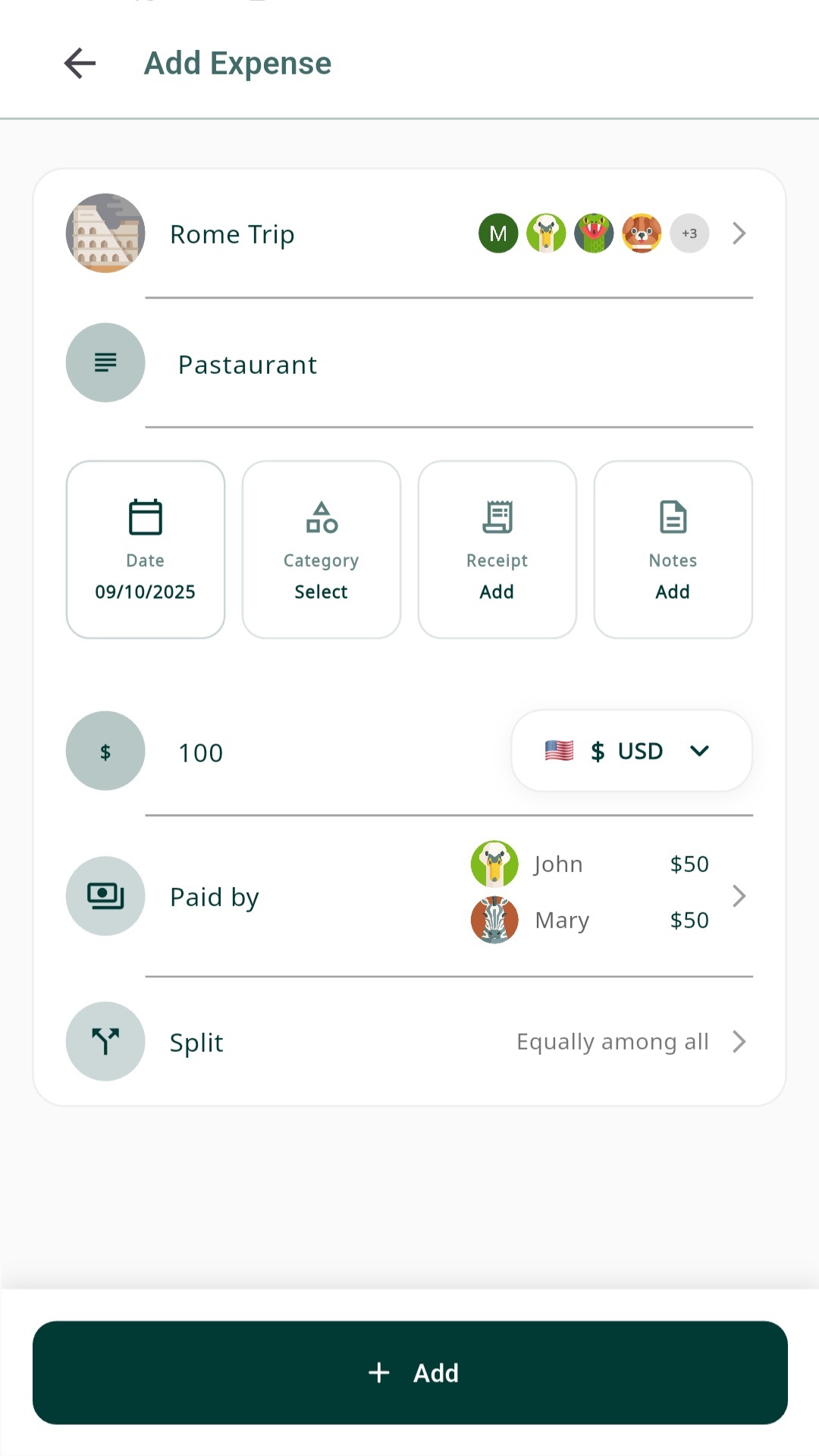819x1456 pixels.
Task: Select the Paid by money icon
Action: (105, 896)
